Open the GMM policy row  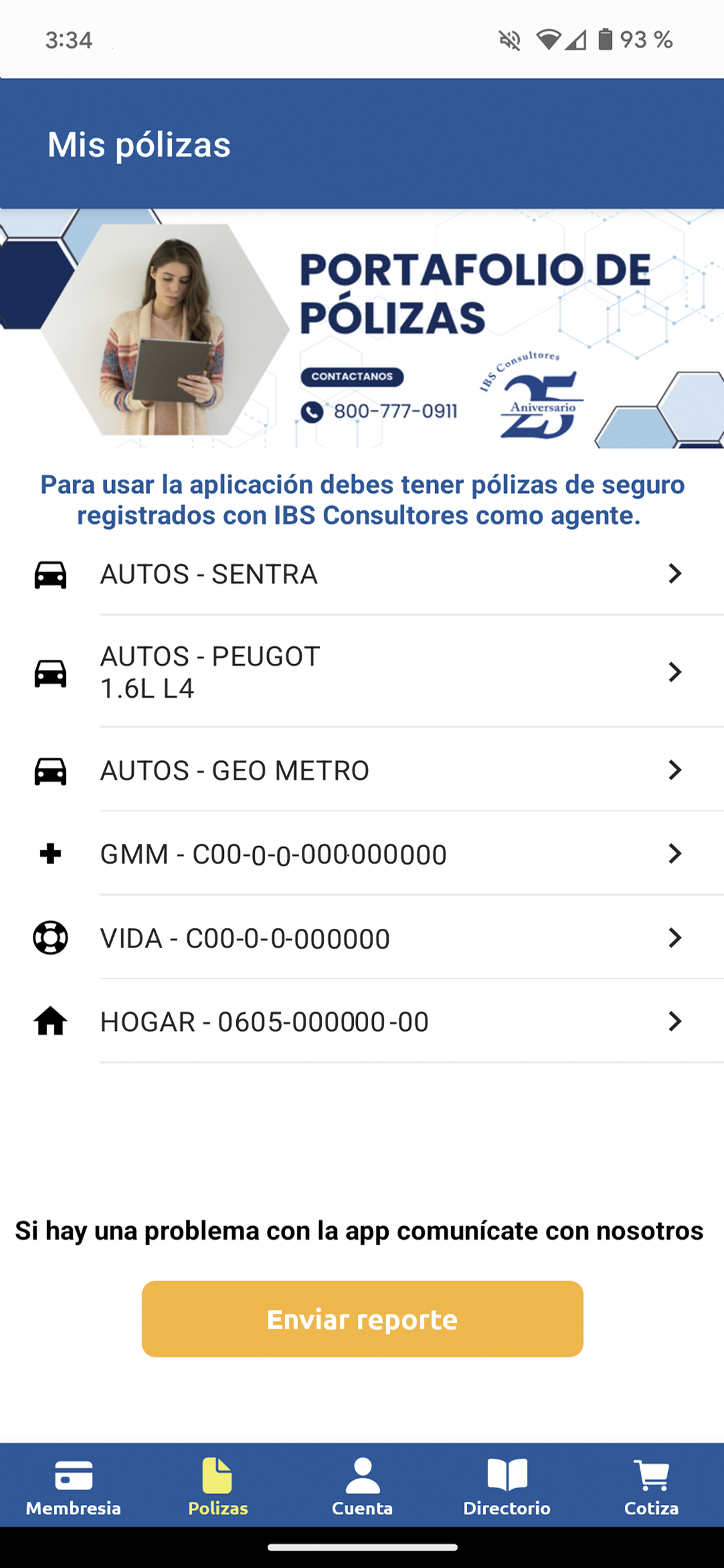pyautogui.click(x=362, y=854)
